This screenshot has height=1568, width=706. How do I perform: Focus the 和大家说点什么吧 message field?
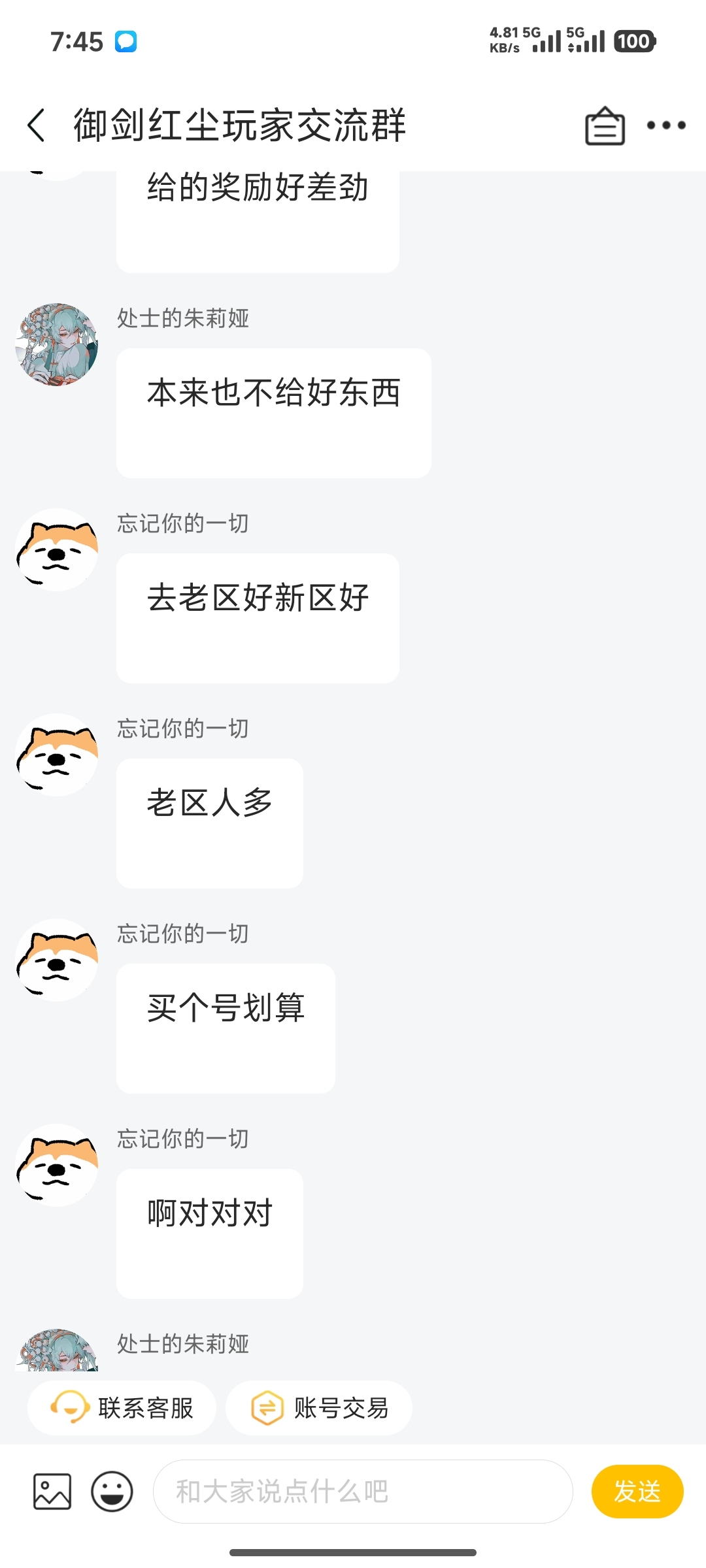point(363,1492)
